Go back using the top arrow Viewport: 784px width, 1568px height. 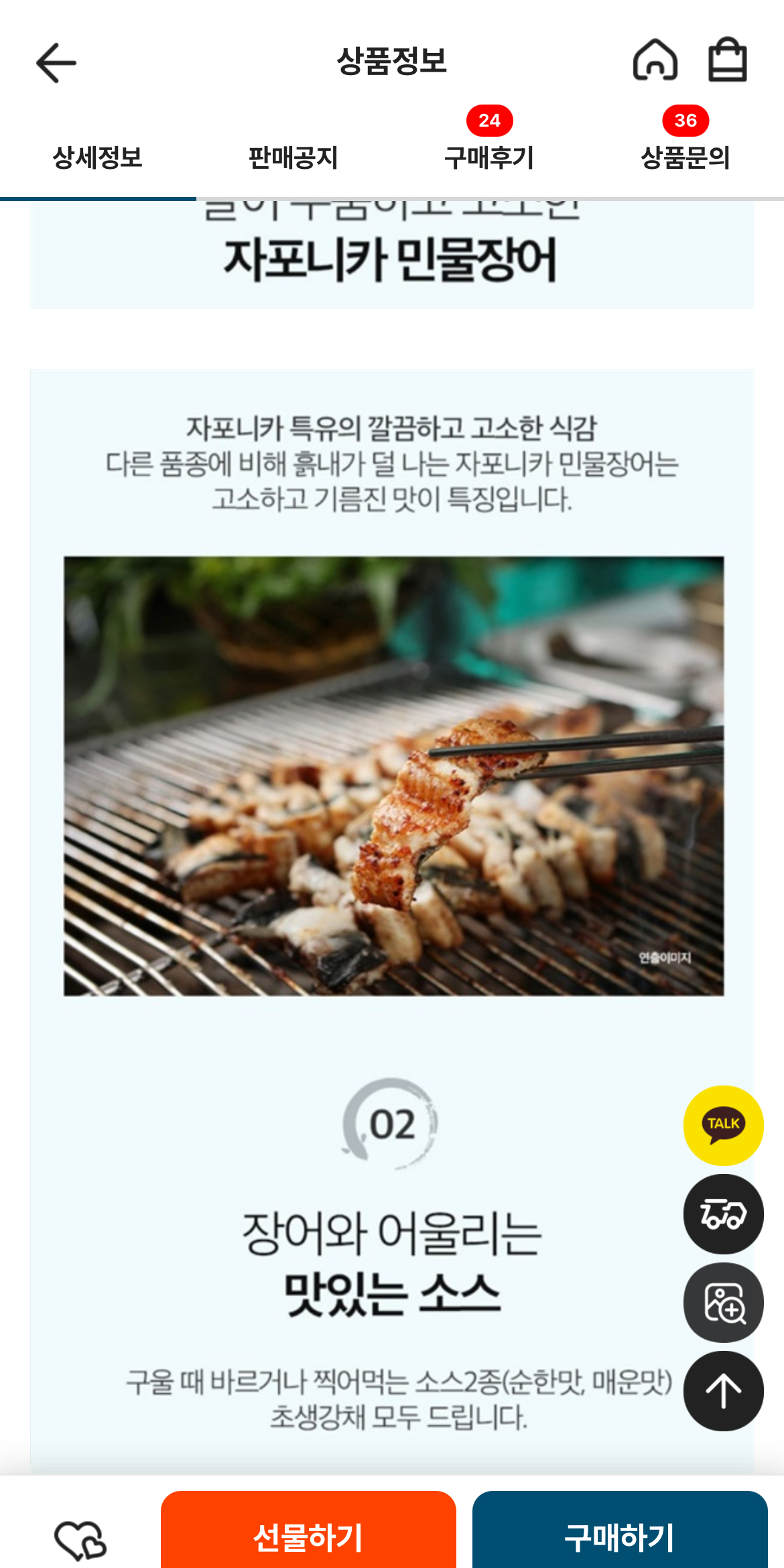pyautogui.click(x=56, y=63)
